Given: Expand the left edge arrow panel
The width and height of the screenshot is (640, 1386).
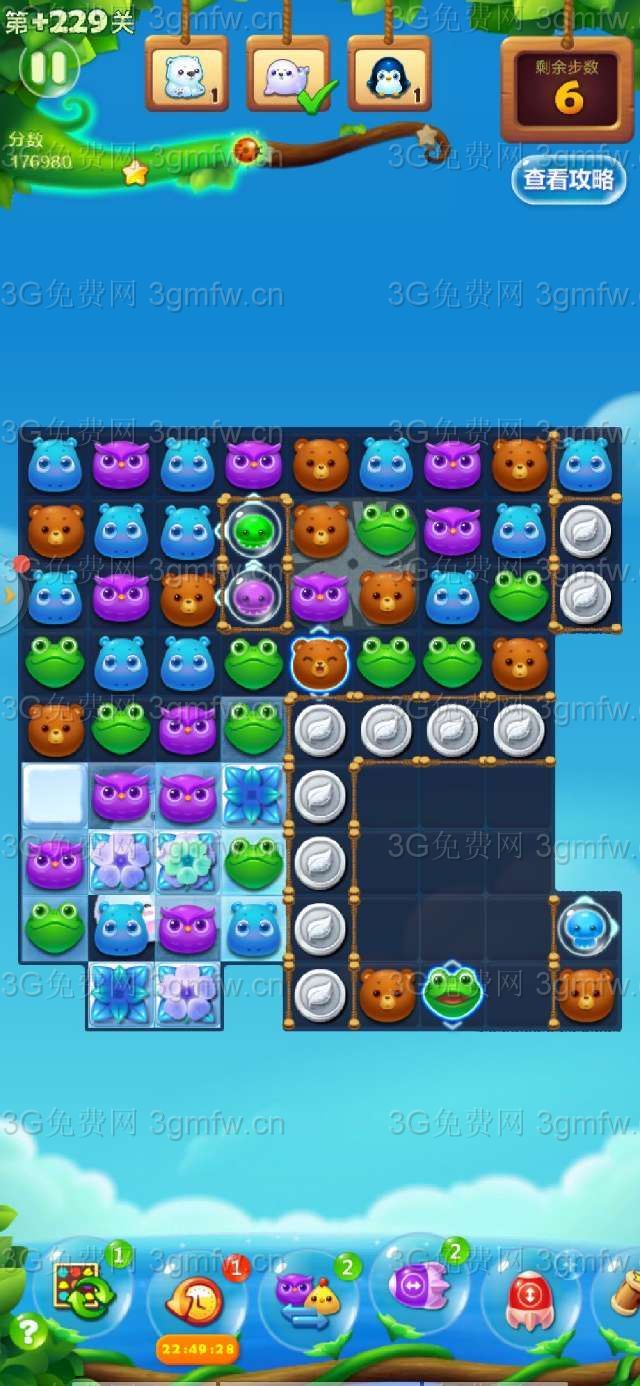Looking at the screenshot, I should point(9,595).
